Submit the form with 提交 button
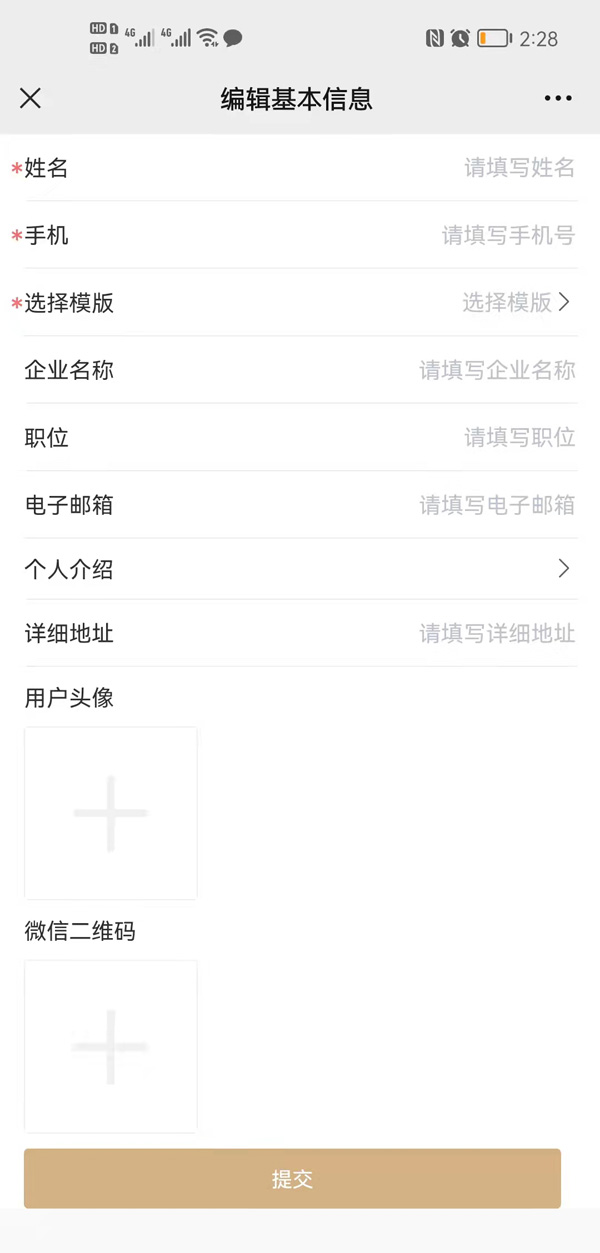The width and height of the screenshot is (600, 1253). [292, 1179]
